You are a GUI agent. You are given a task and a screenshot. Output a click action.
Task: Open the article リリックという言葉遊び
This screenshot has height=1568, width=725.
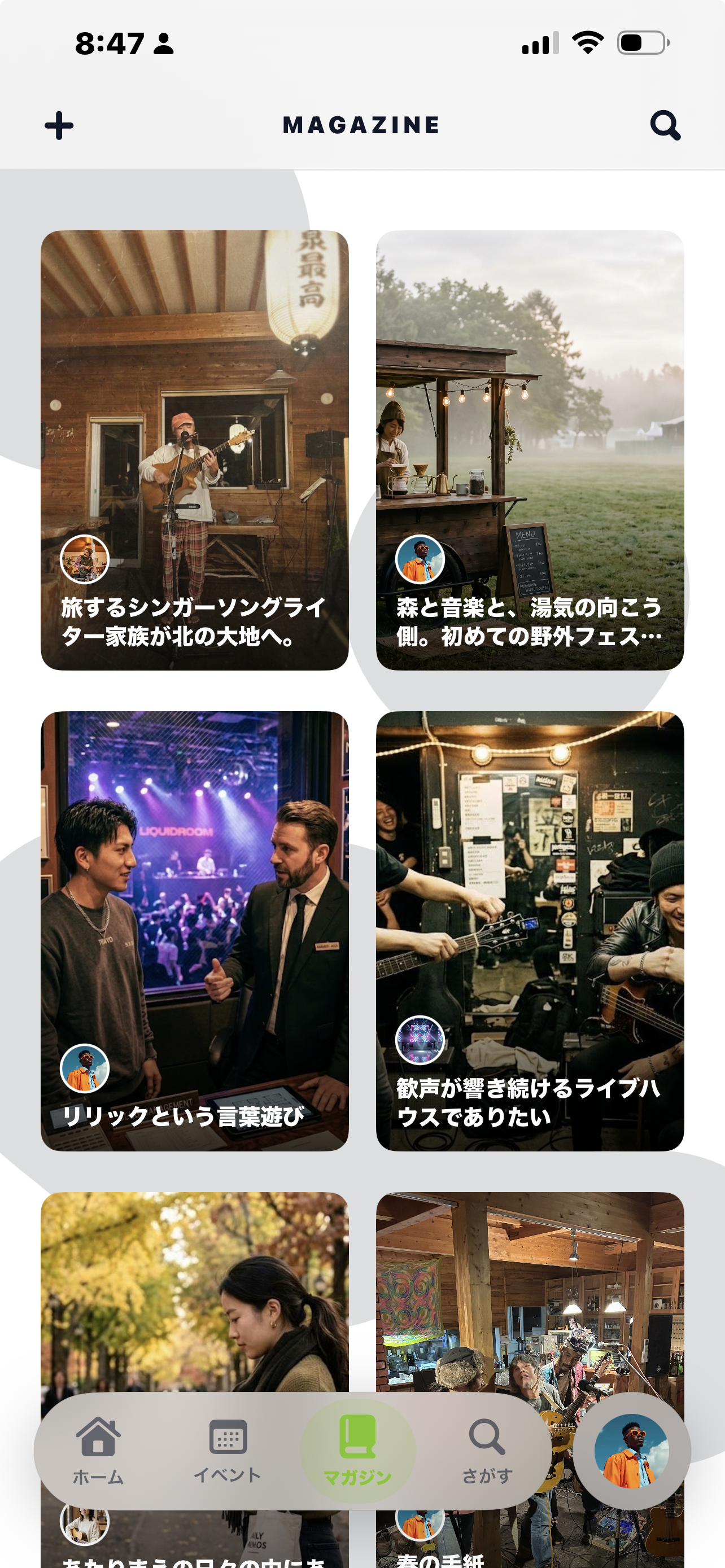point(195,931)
